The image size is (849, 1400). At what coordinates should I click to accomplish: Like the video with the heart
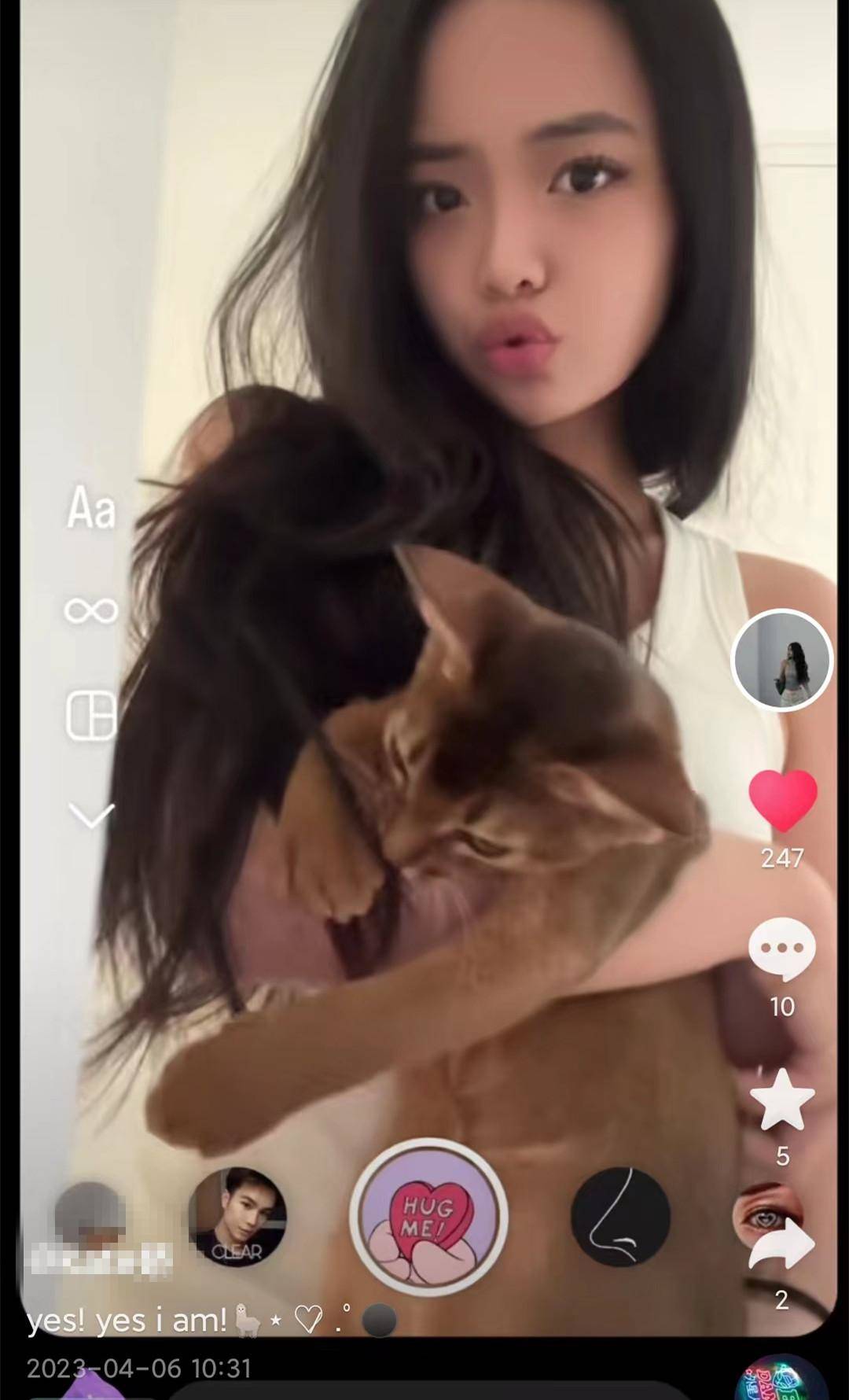pos(782,800)
